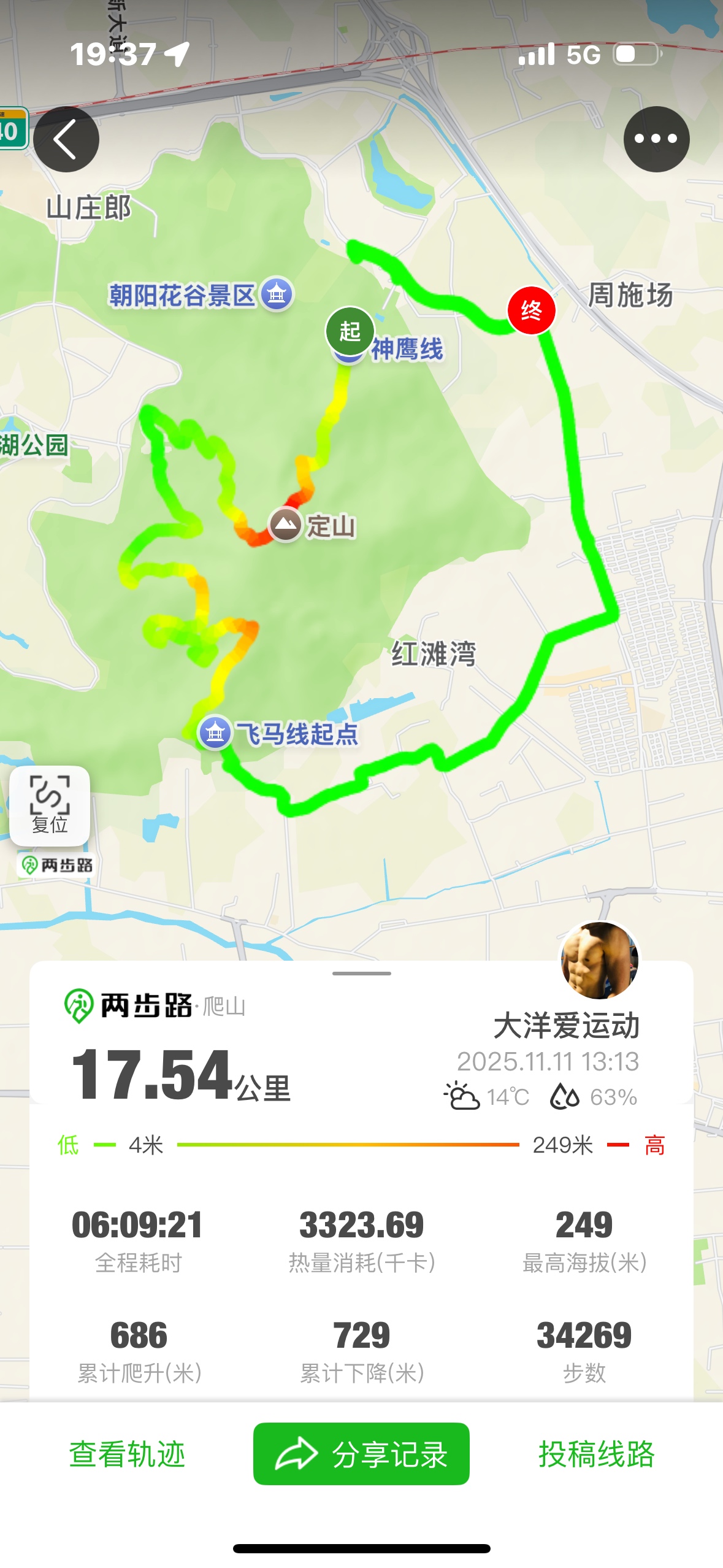Open 查看轨迹 to view the track

coord(127,1454)
